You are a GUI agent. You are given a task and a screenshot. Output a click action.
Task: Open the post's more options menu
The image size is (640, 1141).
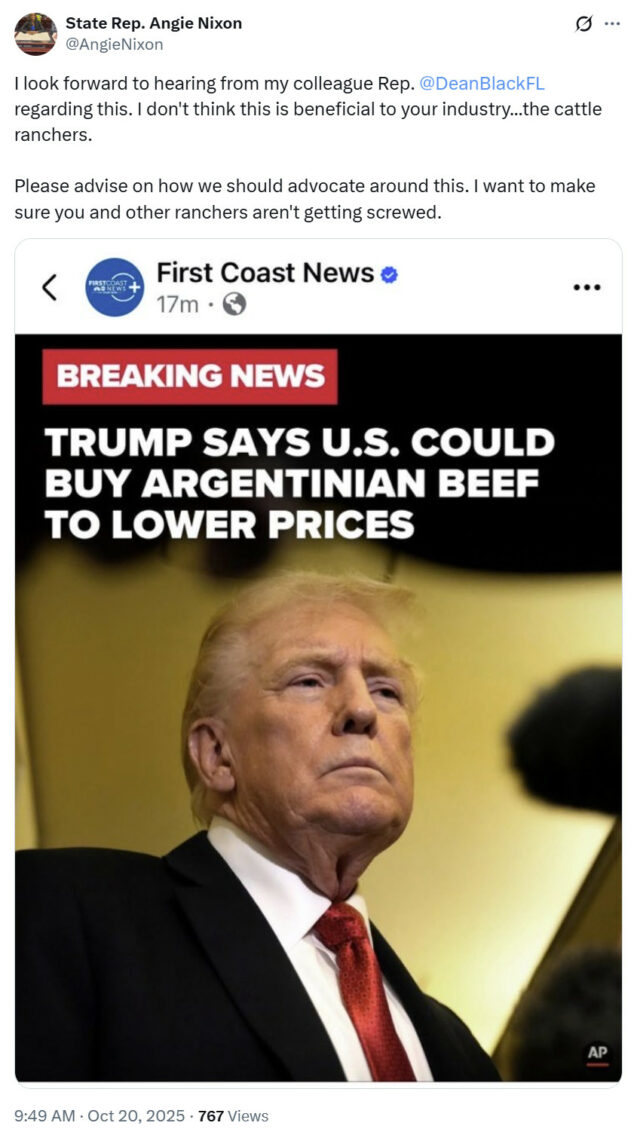coord(612,24)
